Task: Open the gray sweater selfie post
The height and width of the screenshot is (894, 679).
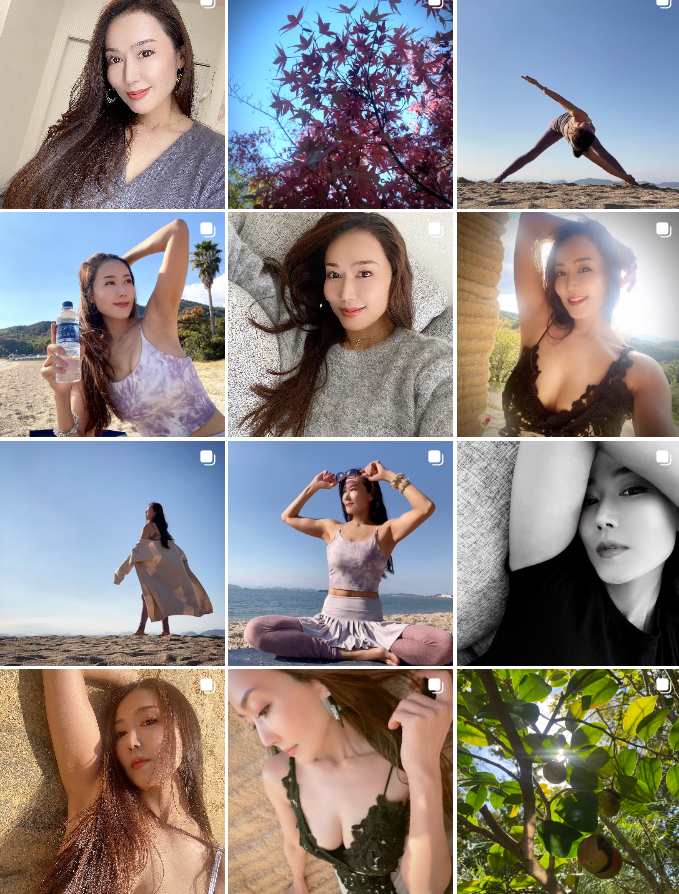Action: point(340,324)
